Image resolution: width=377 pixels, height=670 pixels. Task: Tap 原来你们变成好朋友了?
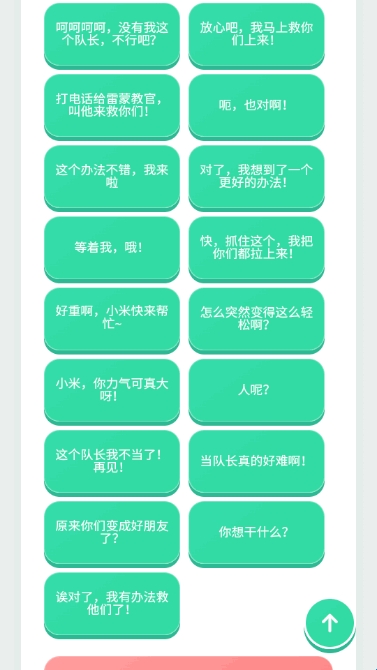click(x=112, y=534)
